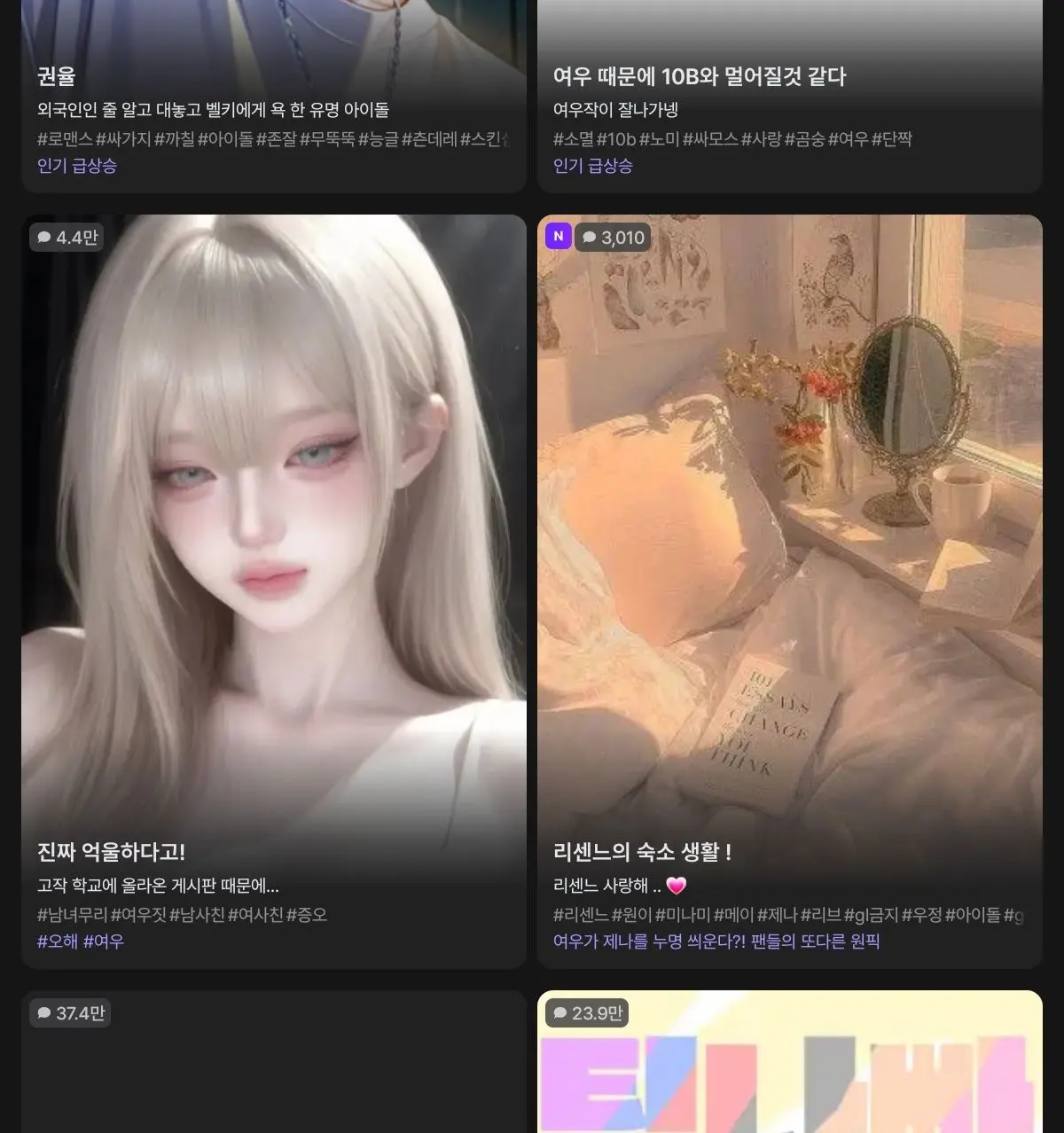Open the card with 37.4만 chats
This screenshot has height=1133, width=1064.
pos(274,1061)
